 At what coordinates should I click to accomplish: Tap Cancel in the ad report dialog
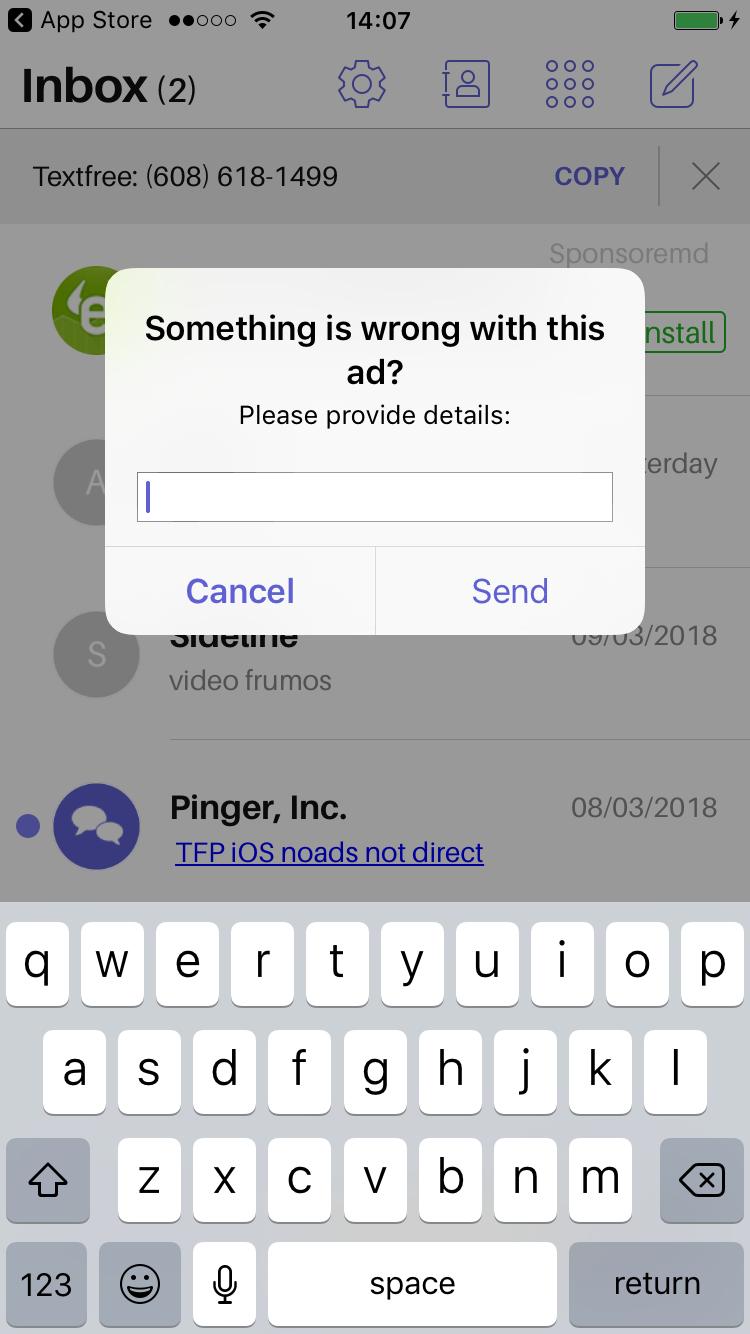coord(240,591)
